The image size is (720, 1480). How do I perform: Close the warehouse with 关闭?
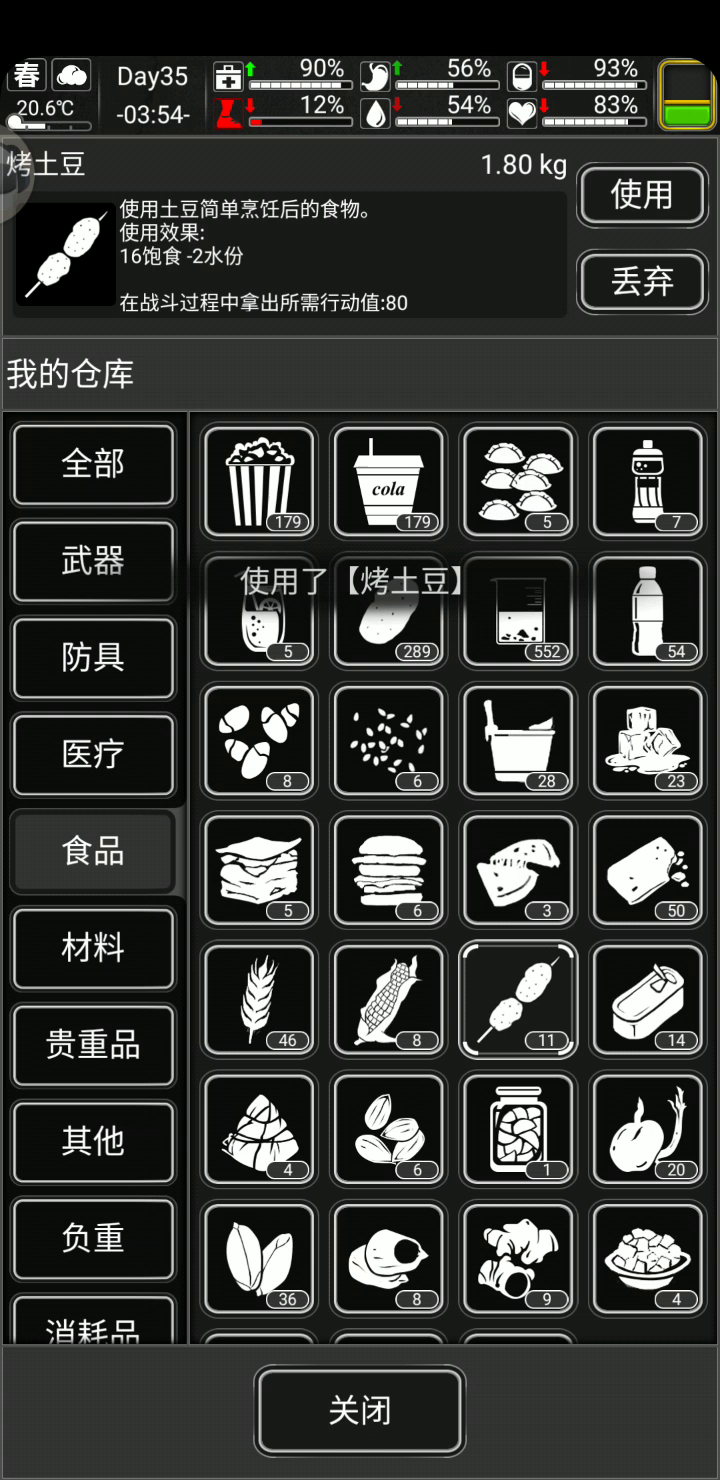(360, 1410)
